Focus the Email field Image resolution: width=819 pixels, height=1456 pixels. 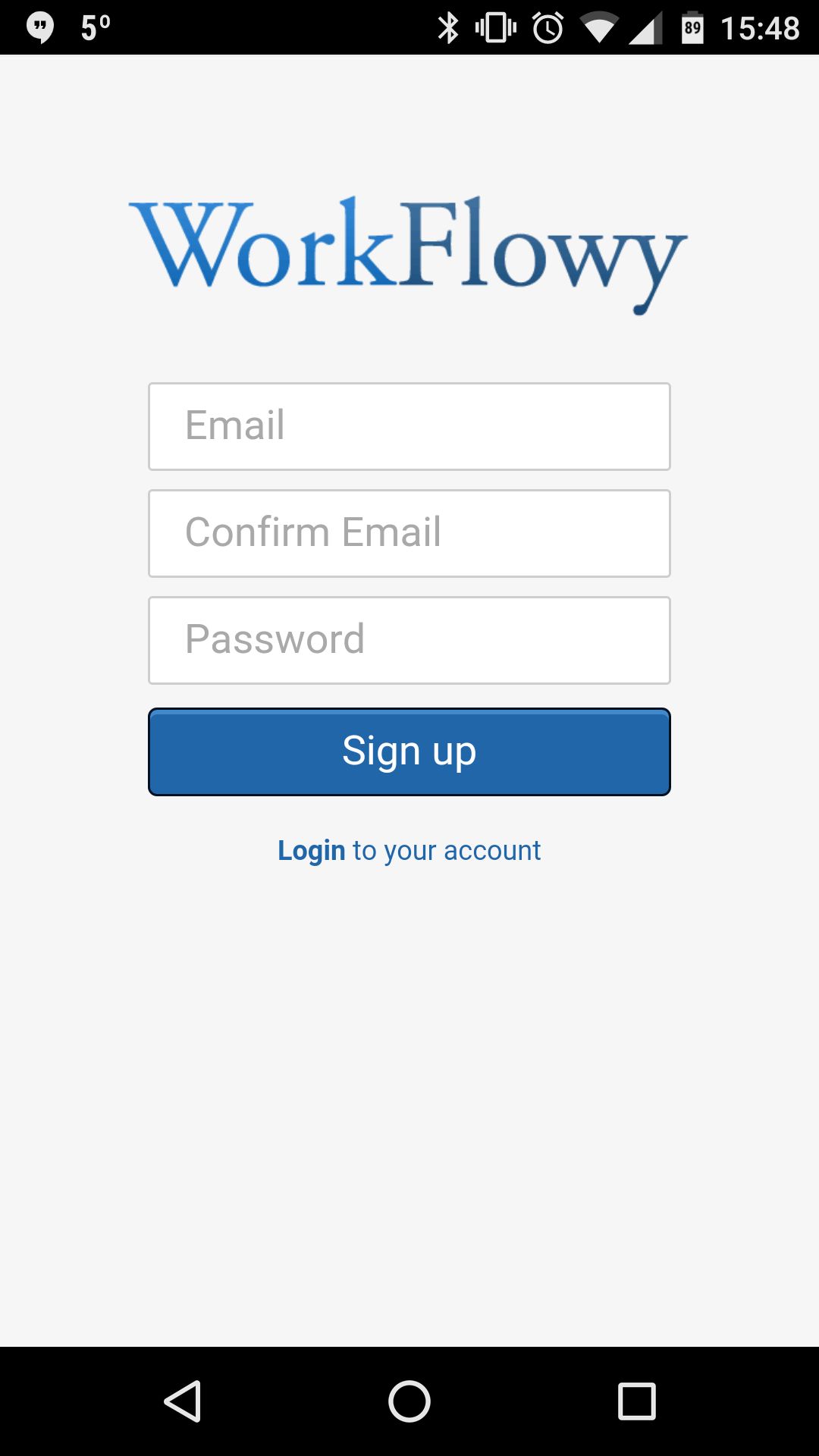pos(409,426)
